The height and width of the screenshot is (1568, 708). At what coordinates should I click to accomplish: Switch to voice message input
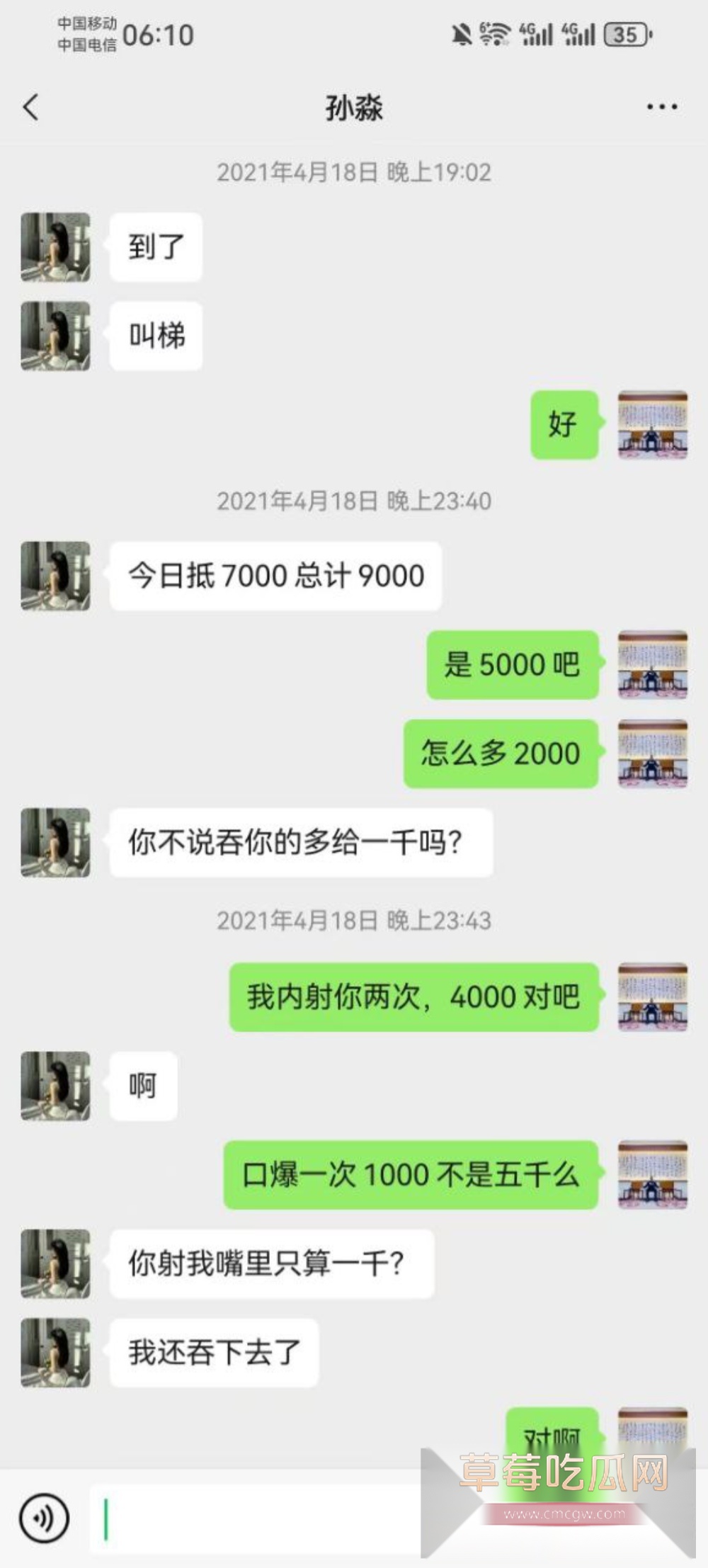pyautogui.click(x=44, y=1517)
